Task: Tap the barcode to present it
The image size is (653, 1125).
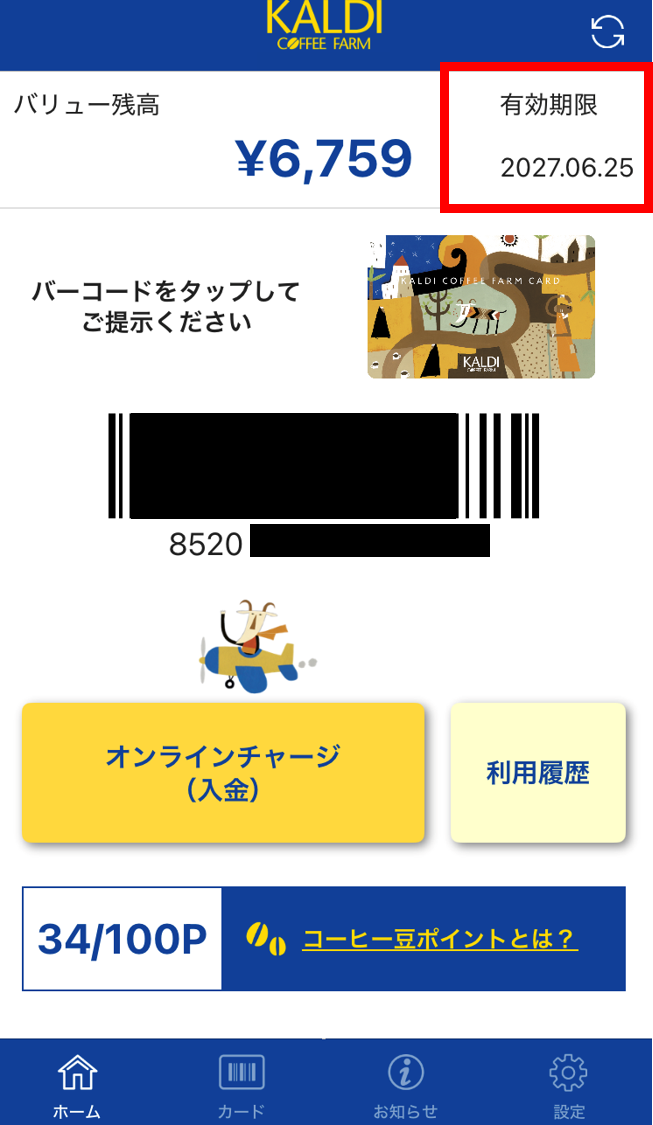Action: coord(324,467)
